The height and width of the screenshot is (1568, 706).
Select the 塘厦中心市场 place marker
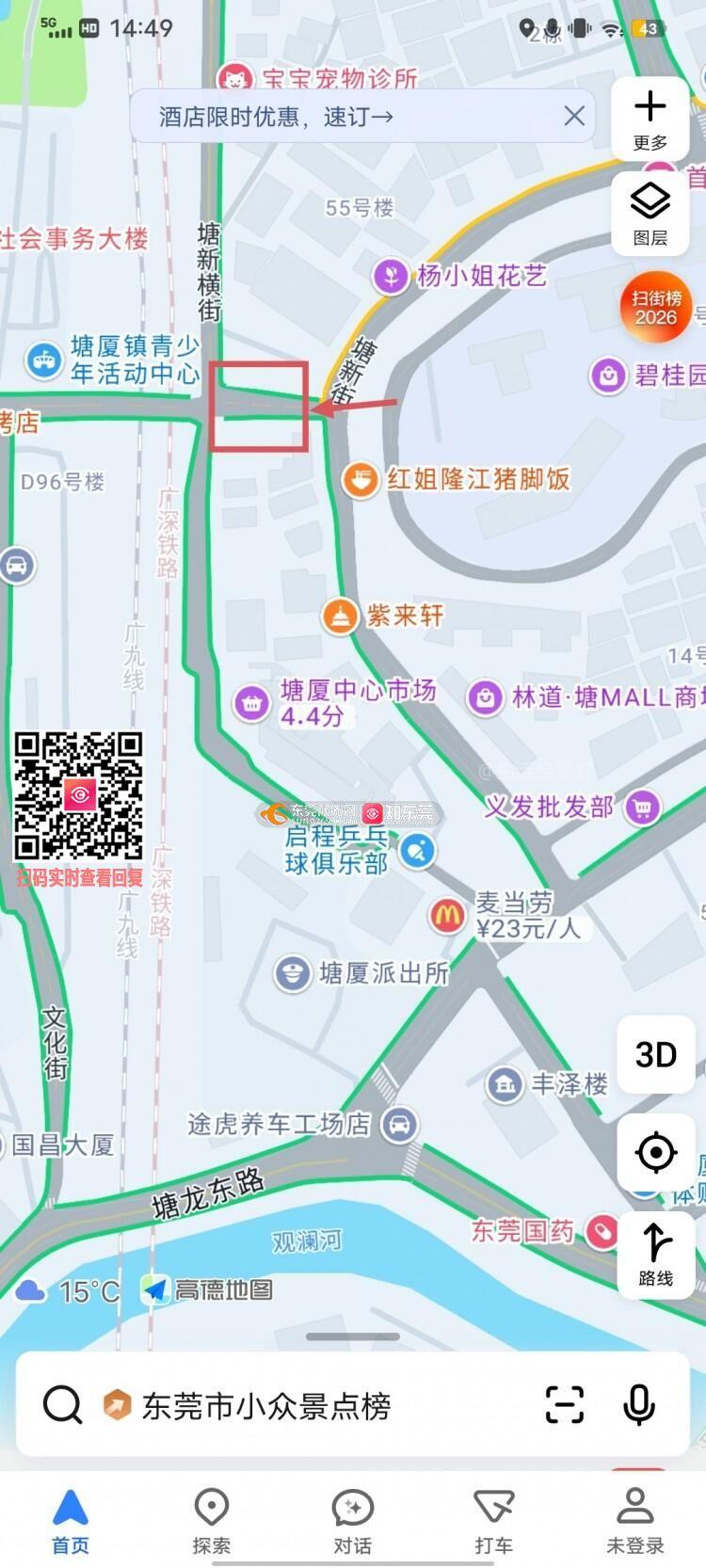251,702
